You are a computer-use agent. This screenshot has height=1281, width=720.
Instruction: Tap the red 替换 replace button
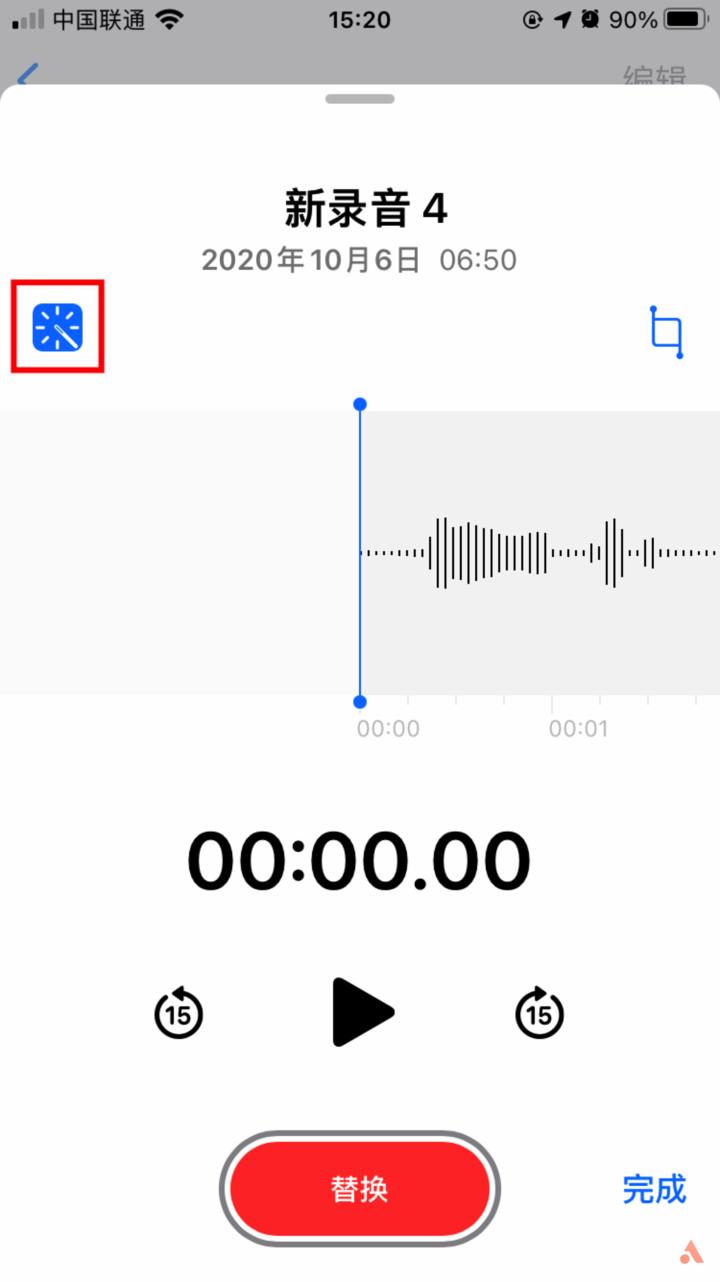[360, 1189]
